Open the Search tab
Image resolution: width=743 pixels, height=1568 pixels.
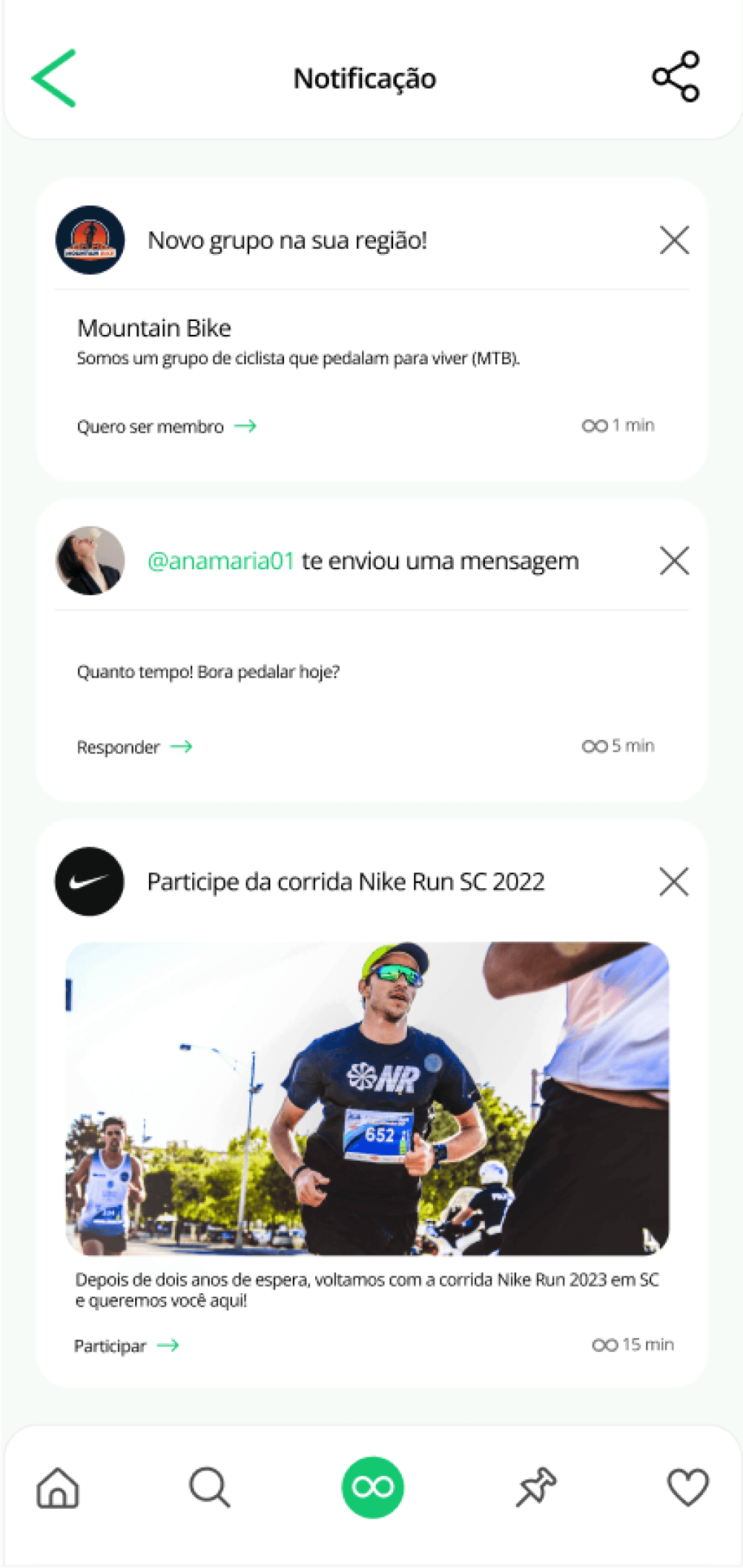pyautogui.click(x=210, y=1488)
